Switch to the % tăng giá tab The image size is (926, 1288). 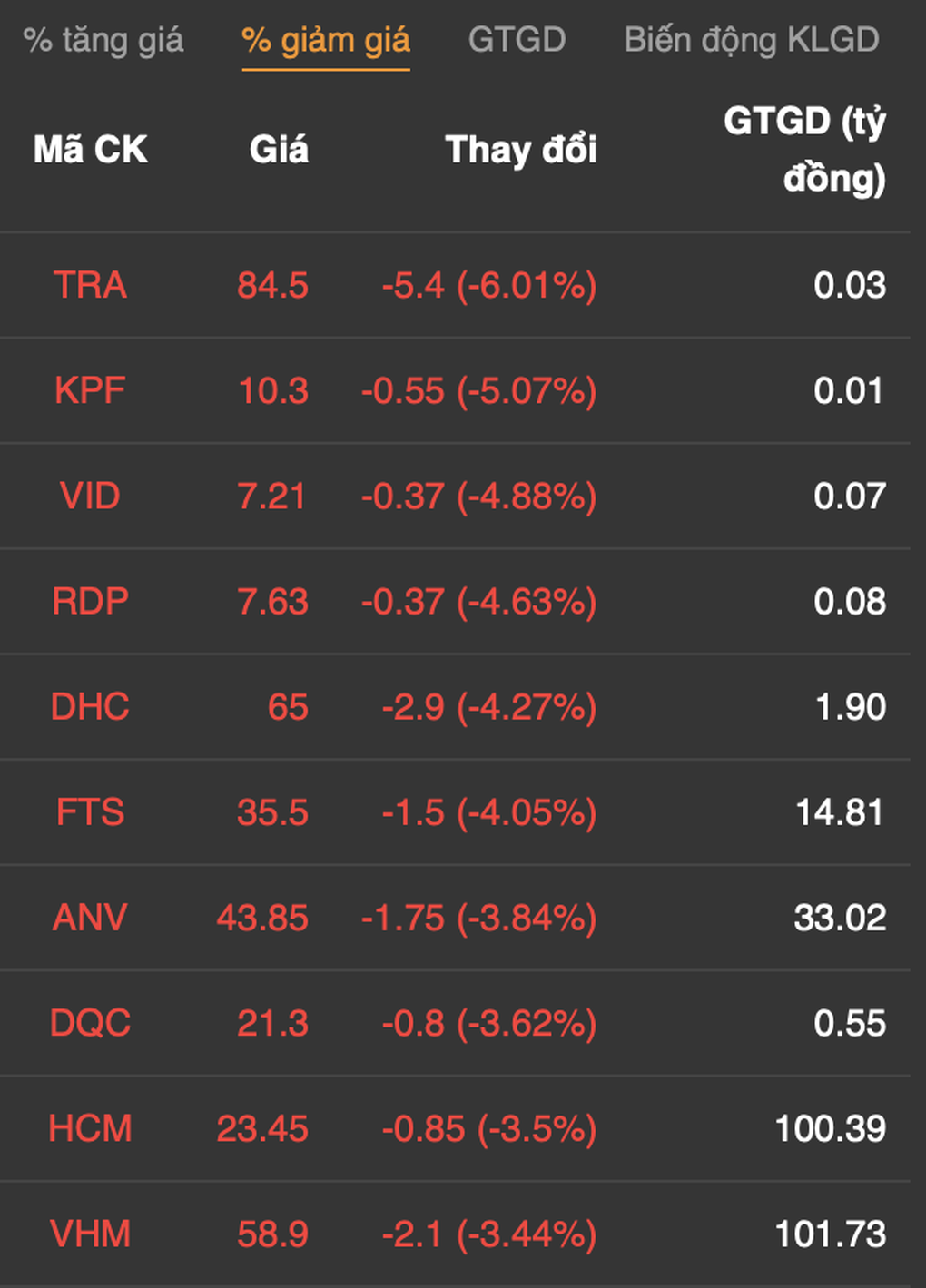pyautogui.click(x=103, y=40)
